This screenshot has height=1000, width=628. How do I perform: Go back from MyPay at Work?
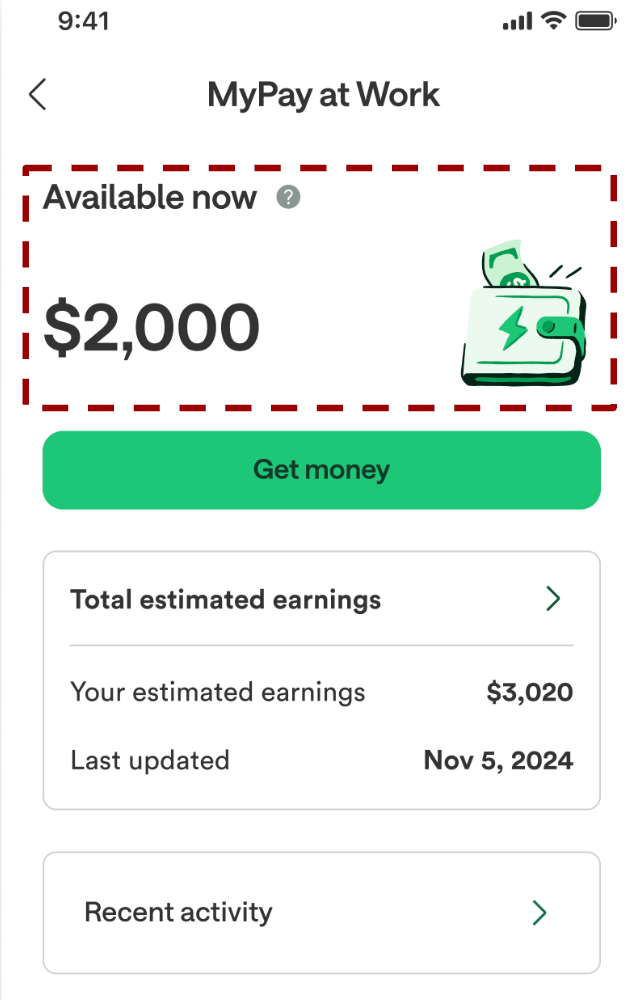[x=38, y=95]
